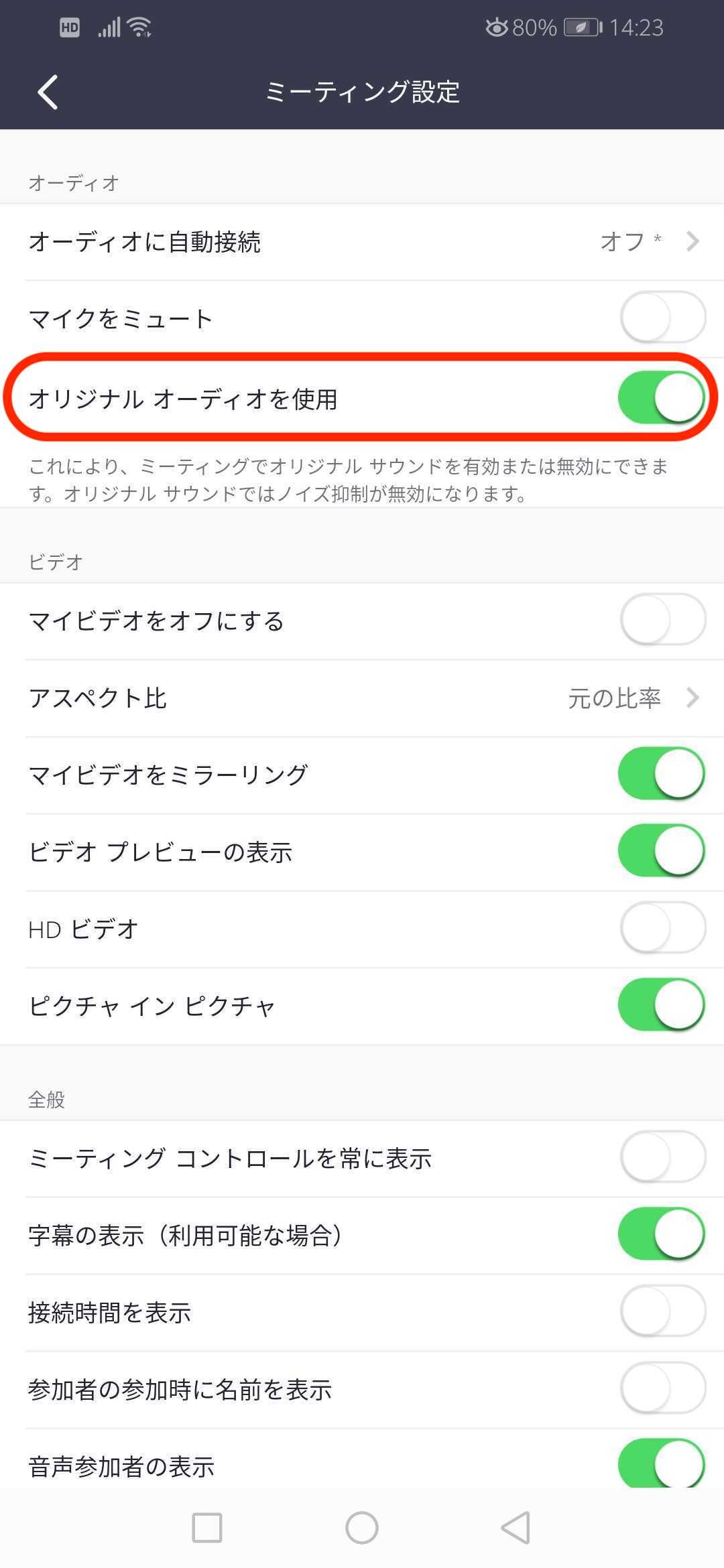Turn off ピクチャ イン ピクチャ
The image size is (724, 1568).
(x=662, y=1005)
